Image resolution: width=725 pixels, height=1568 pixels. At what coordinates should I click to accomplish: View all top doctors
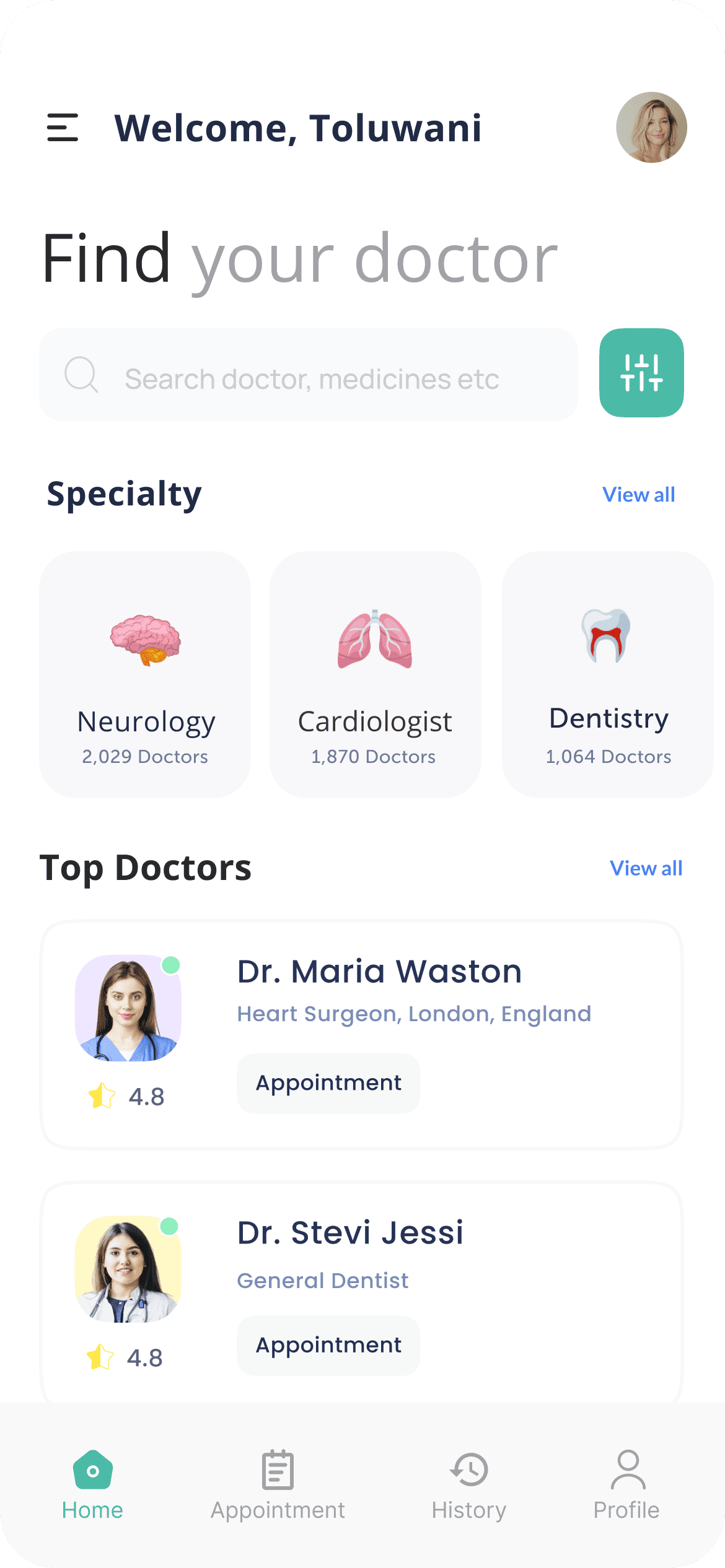click(646, 868)
